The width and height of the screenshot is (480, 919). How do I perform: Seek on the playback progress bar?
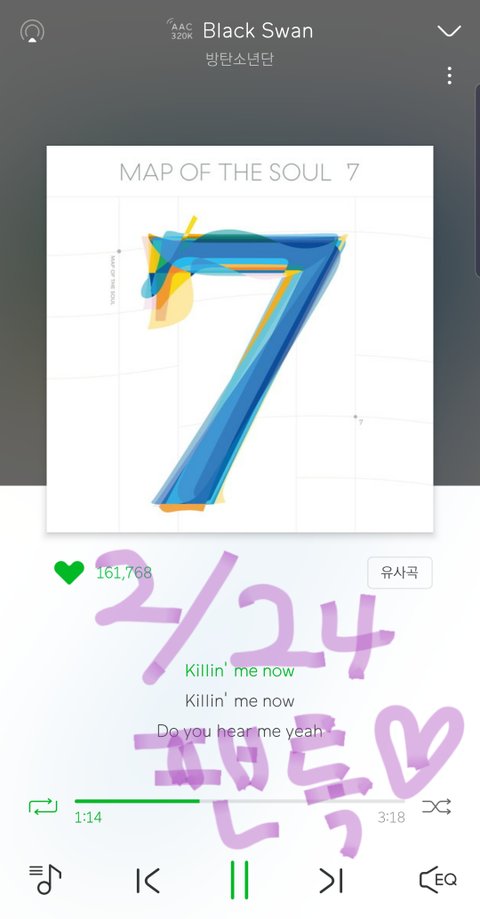click(239, 801)
